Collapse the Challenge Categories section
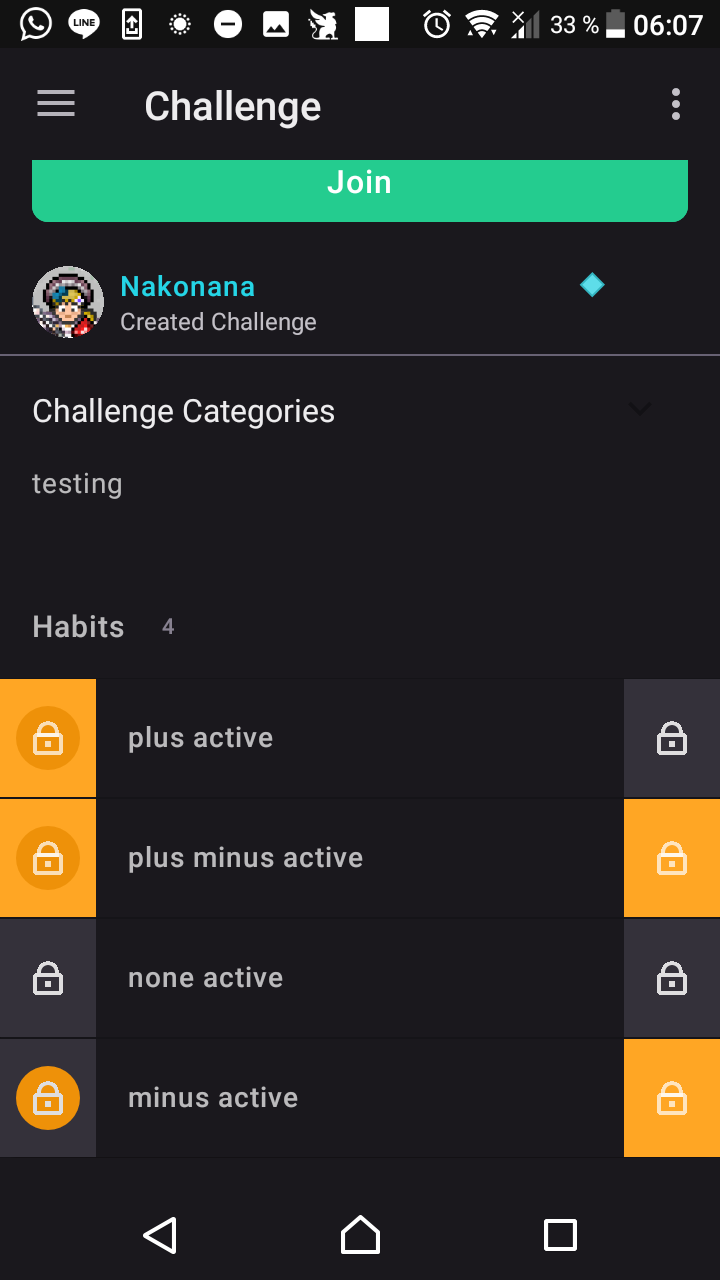Image resolution: width=720 pixels, height=1280 pixels. point(639,409)
